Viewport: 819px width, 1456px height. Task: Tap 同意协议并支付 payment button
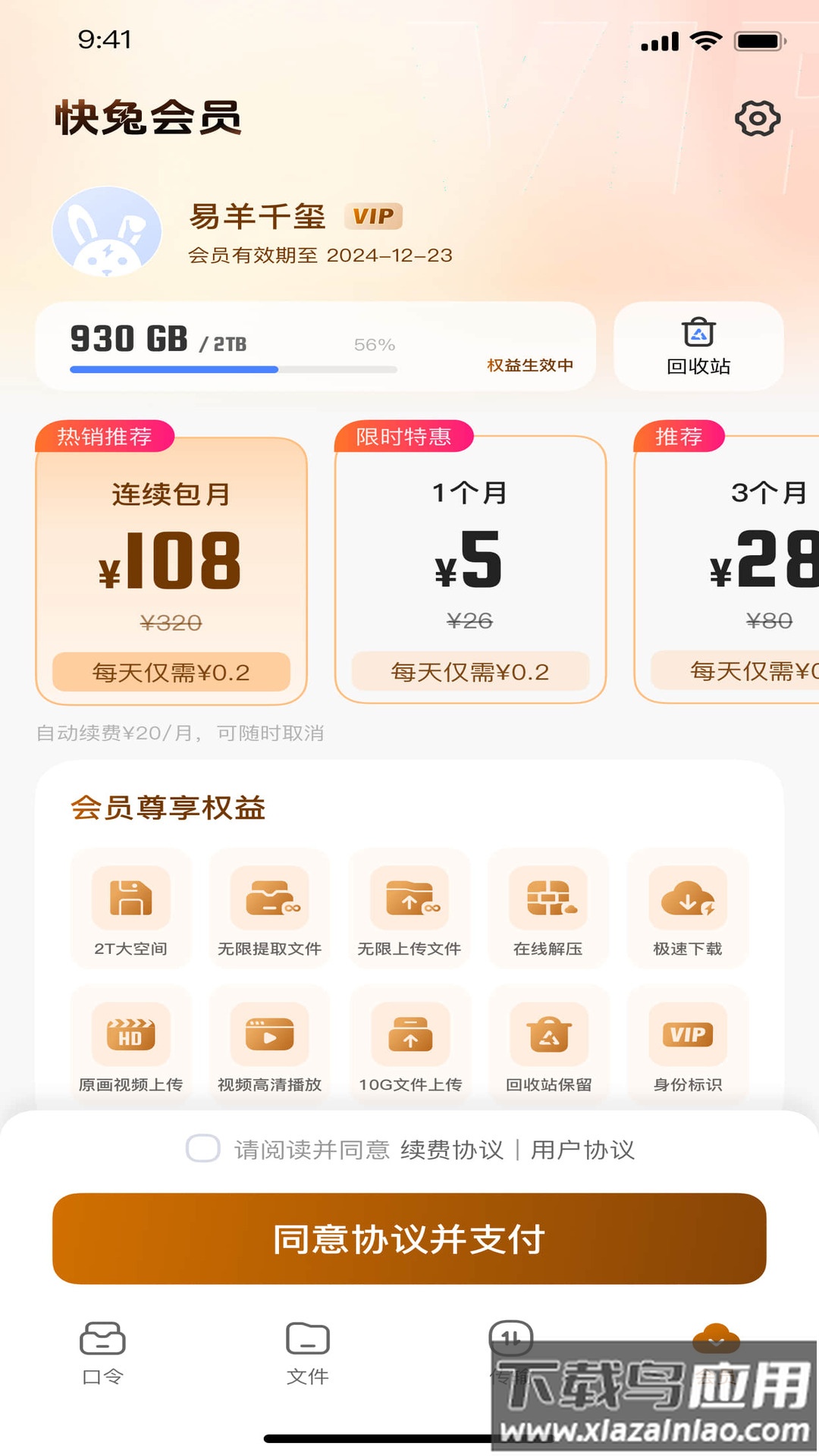click(409, 1238)
